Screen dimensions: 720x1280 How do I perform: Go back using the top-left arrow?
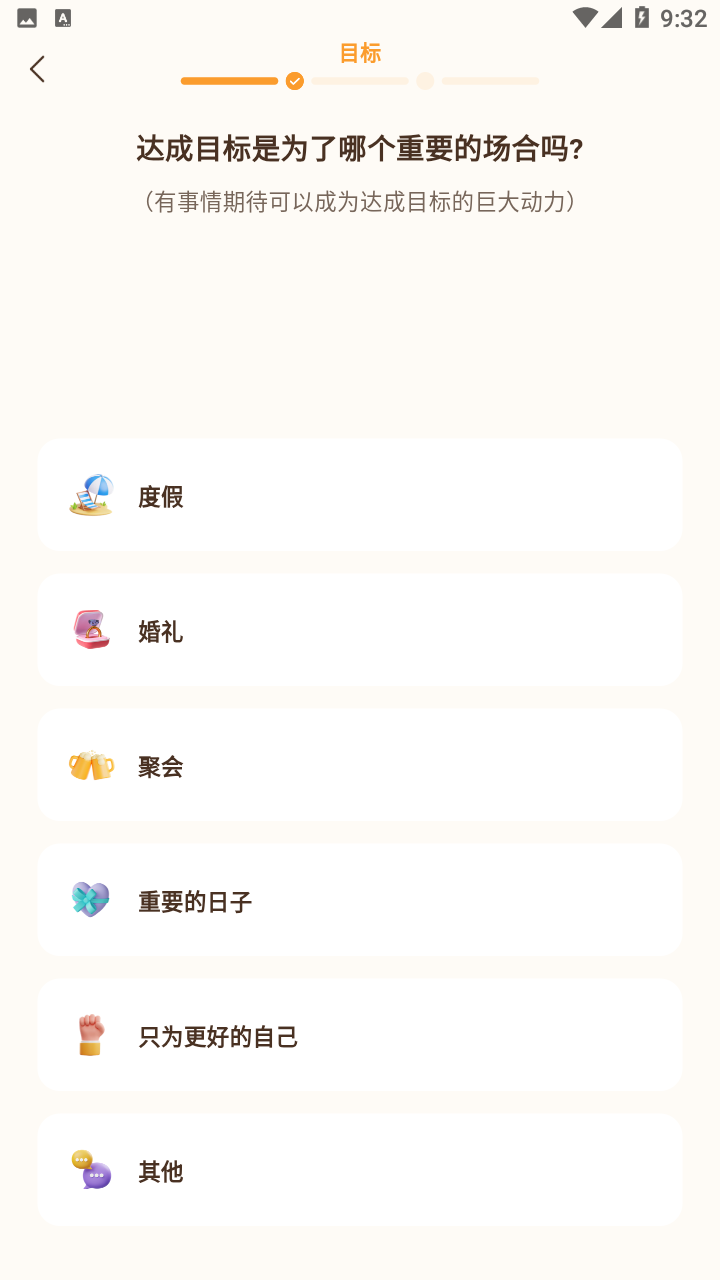pyautogui.click(x=38, y=69)
